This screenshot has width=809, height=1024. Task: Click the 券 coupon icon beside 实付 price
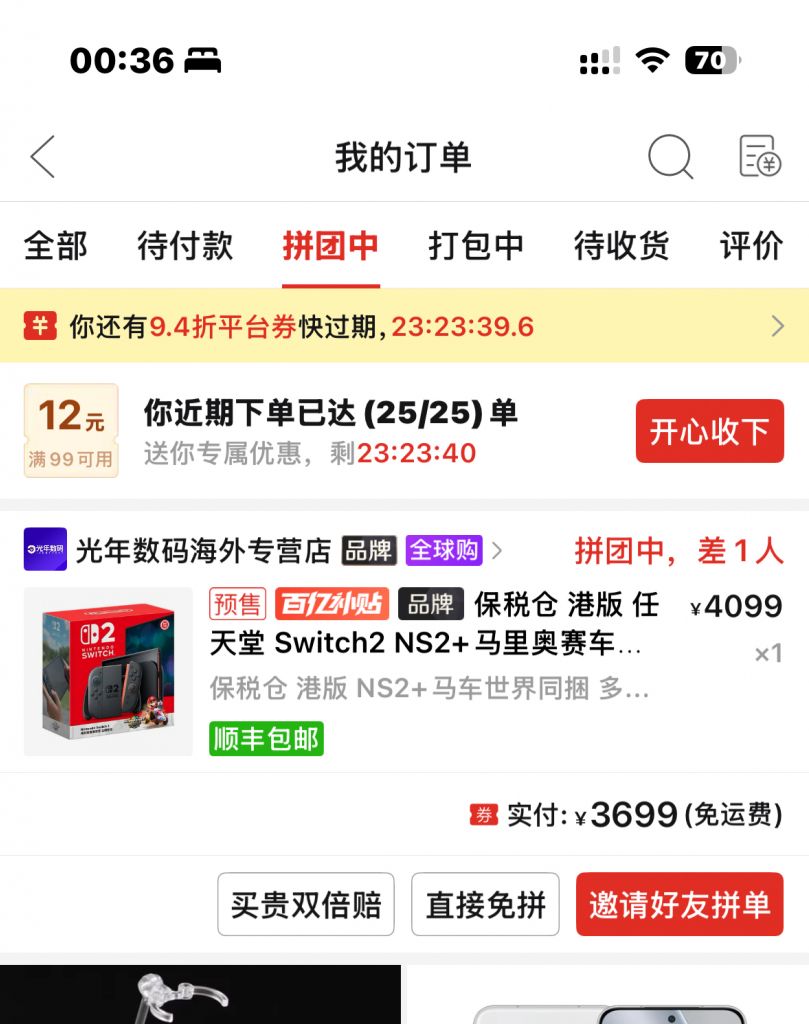pos(484,814)
